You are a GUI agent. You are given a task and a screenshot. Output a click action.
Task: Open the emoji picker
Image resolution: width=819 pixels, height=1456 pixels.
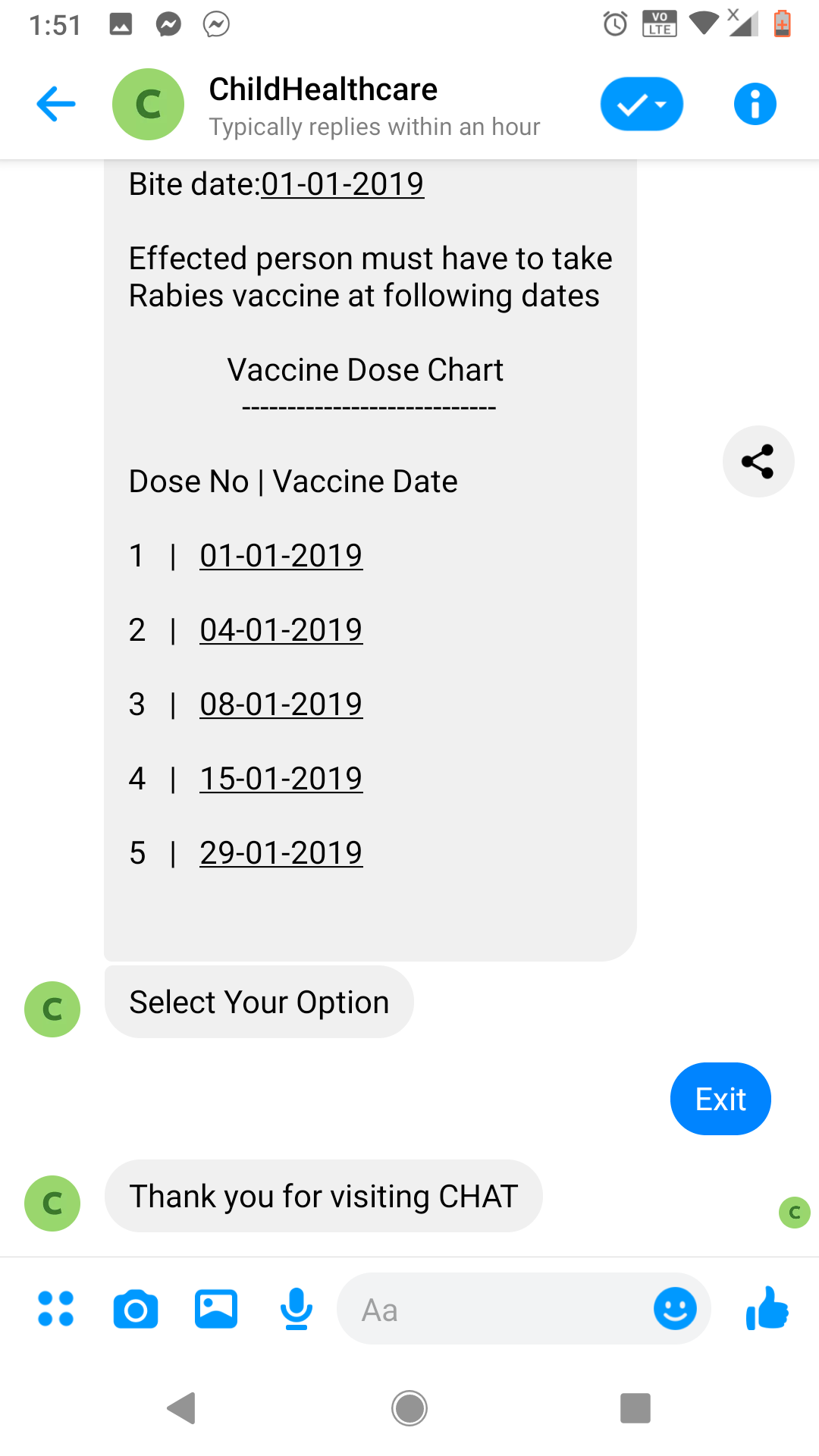(x=675, y=1309)
